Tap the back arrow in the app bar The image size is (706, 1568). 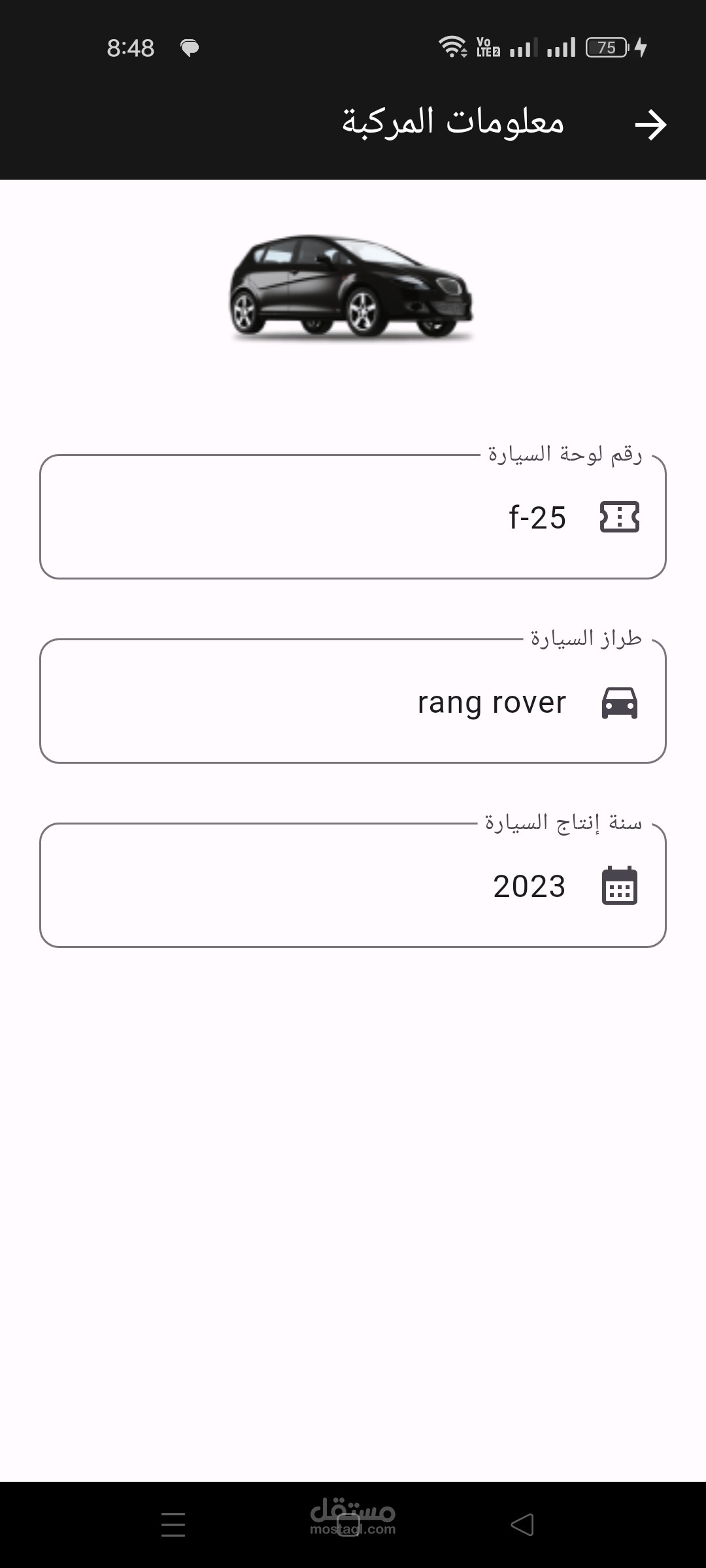[x=650, y=125]
